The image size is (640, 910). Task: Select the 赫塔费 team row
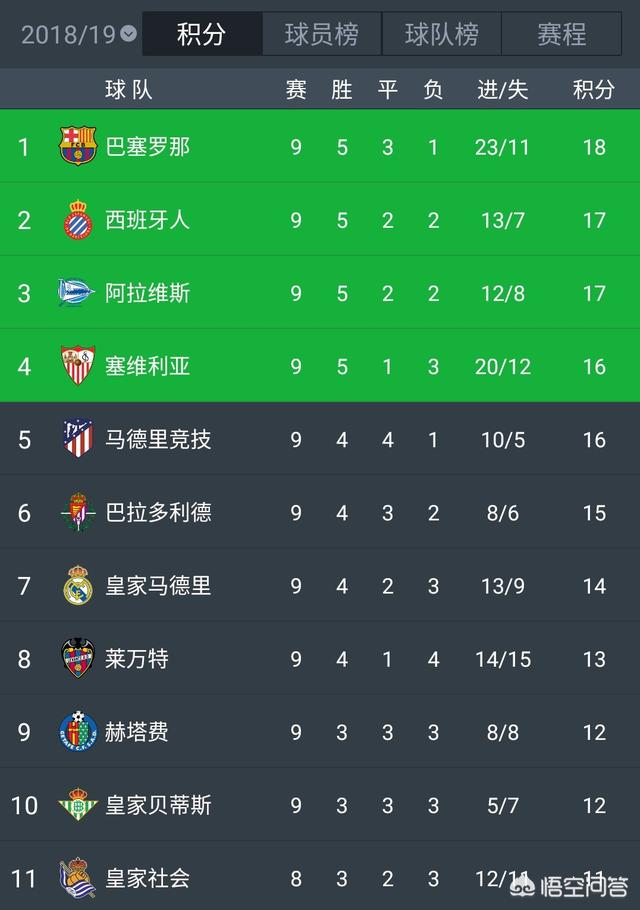click(137, 731)
